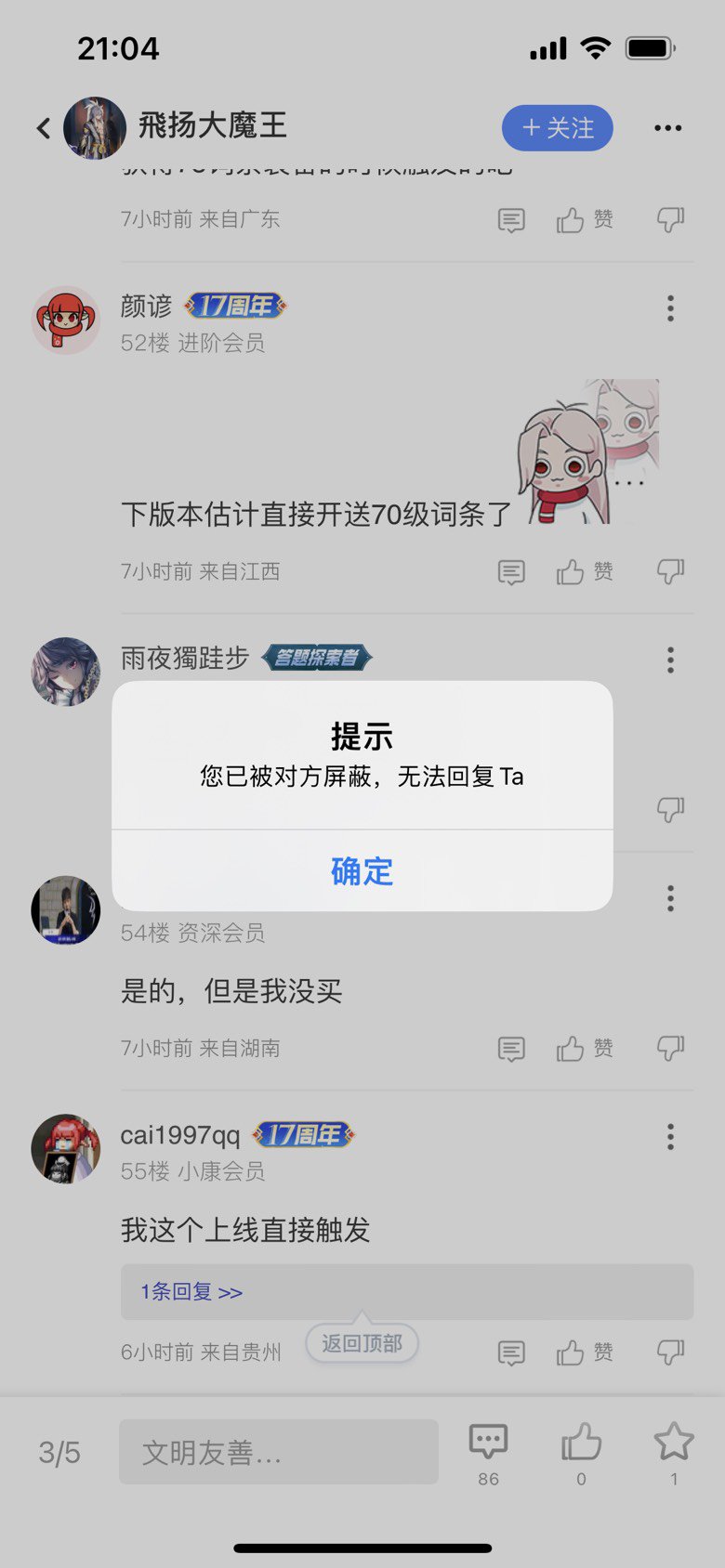Open 飛扬大魔王's avatar in the header
Viewport: 725px width, 1568px height.
tap(95, 128)
